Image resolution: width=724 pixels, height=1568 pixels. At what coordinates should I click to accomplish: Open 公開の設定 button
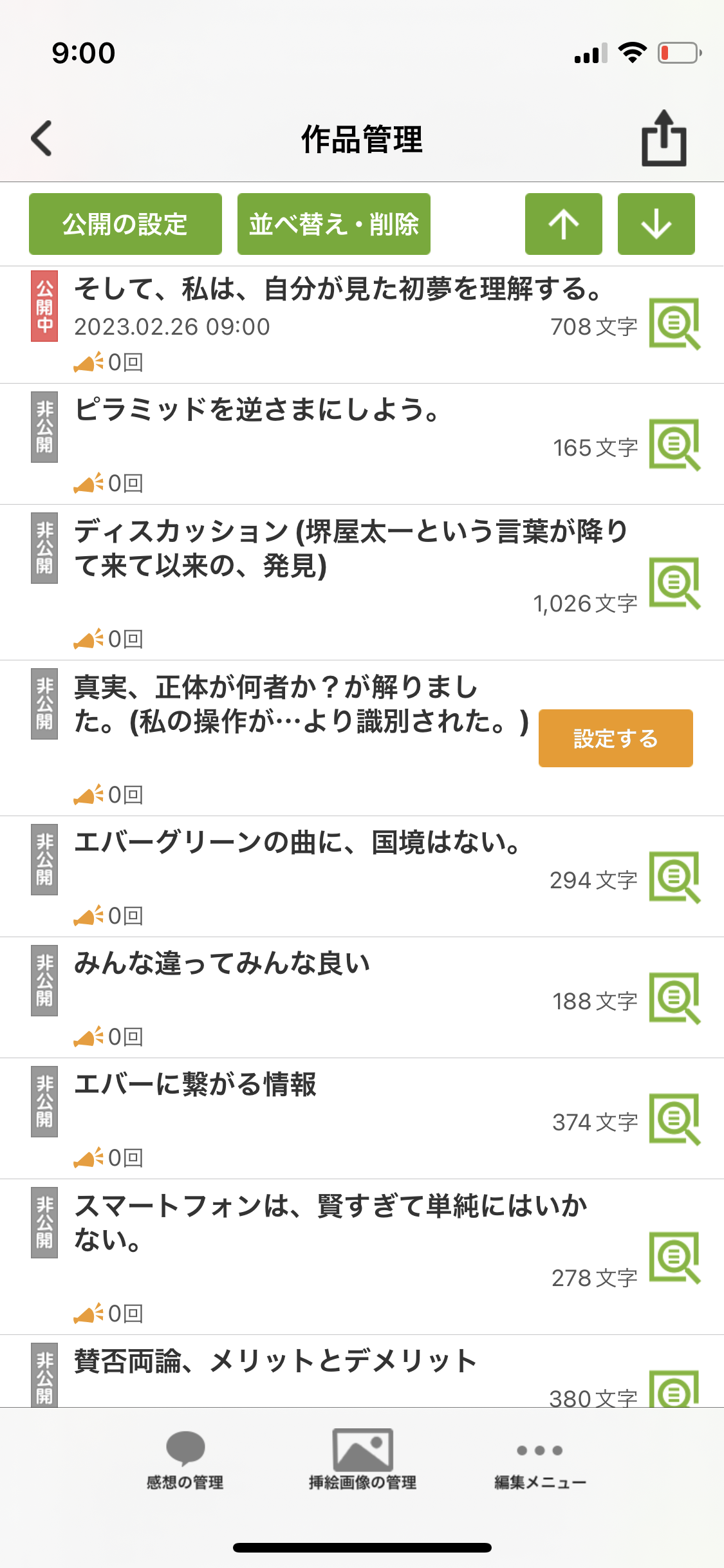[x=125, y=224]
